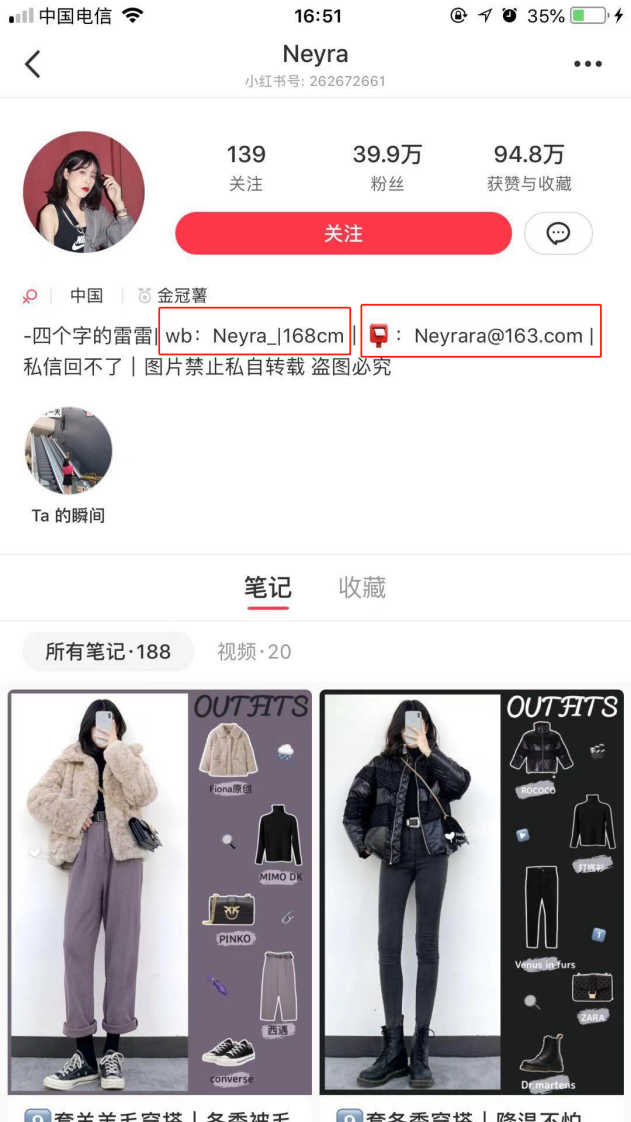View Neyra's profile avatar
Screen dimensions: 631x1122
pyautogui.click(x=84, y=192)
